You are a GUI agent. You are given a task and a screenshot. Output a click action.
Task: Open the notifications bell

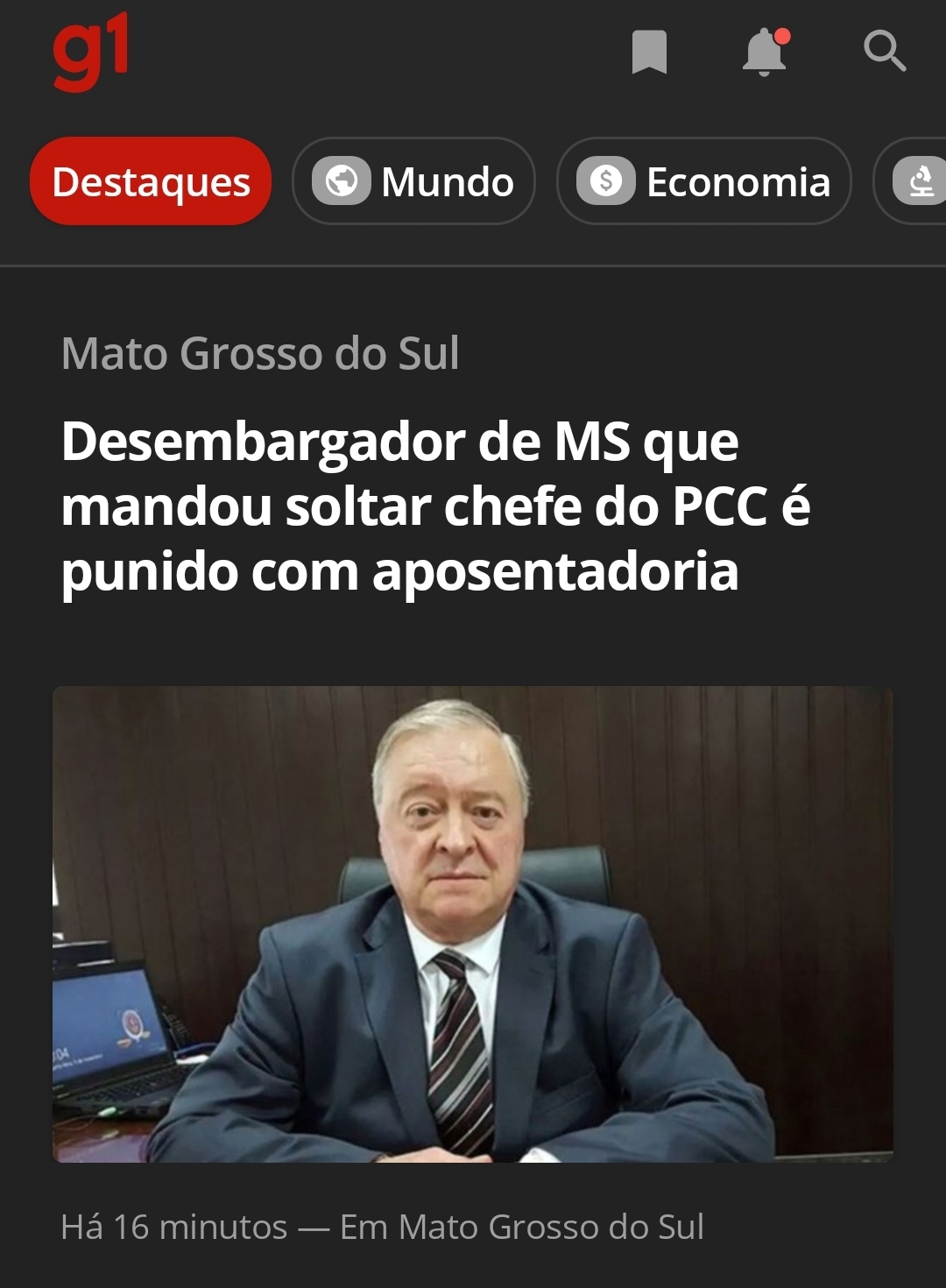click(765, 52)
